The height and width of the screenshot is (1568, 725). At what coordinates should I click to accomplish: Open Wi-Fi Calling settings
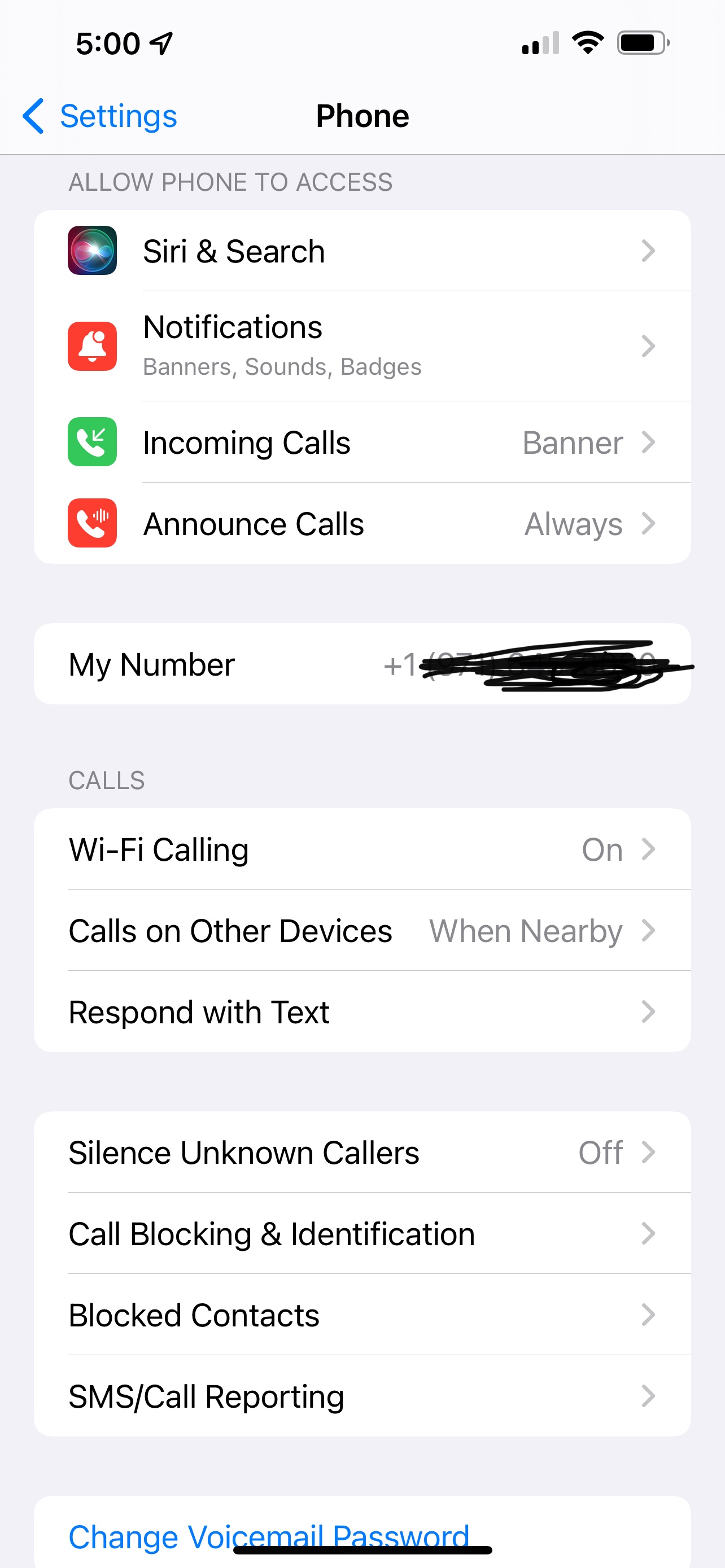coord(362,849)
